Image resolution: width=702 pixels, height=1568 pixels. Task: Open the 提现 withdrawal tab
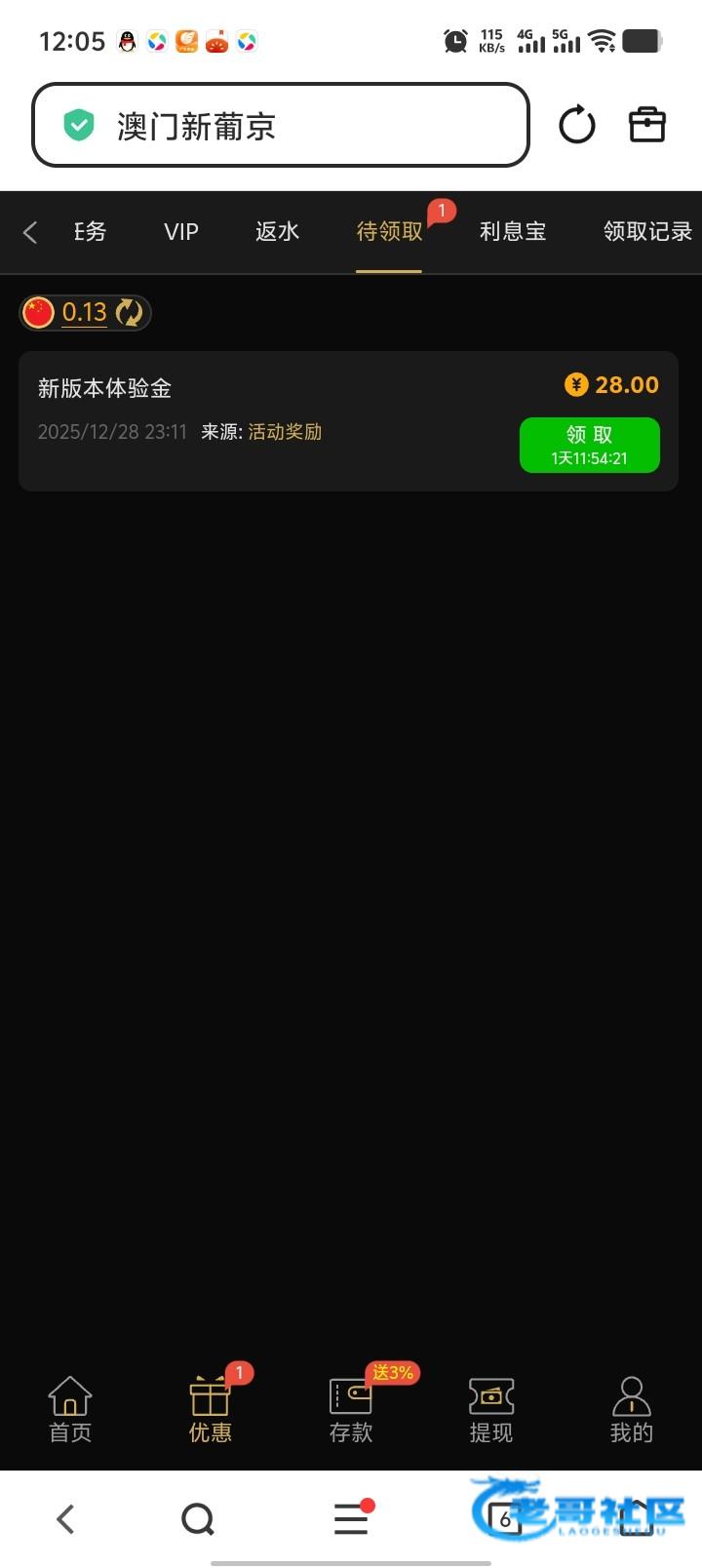click(x=490, y=1409)
